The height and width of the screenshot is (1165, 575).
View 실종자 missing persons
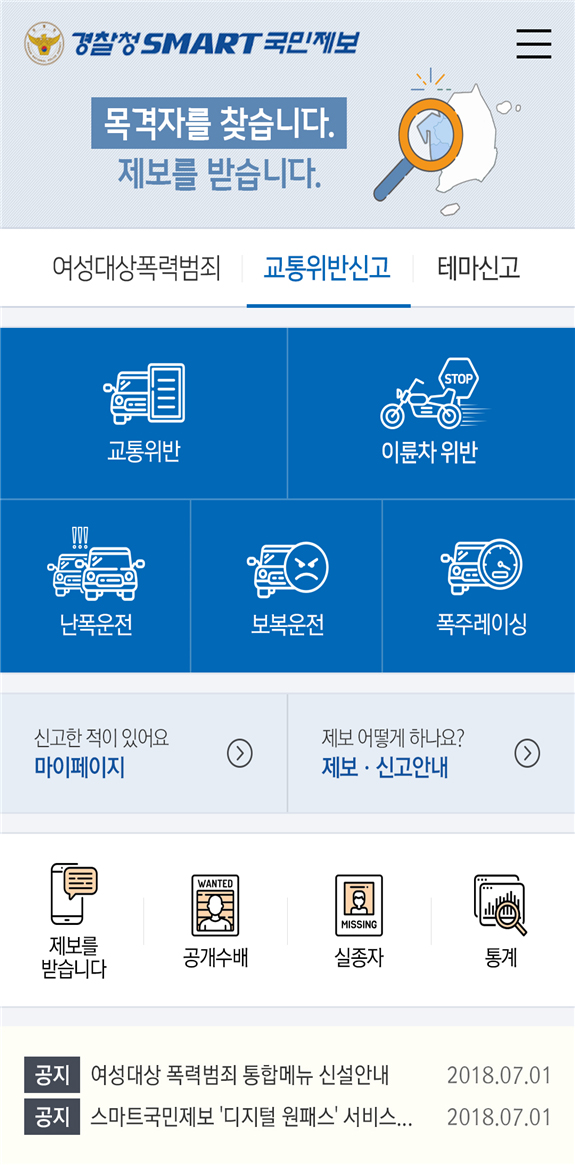(359, 921)
